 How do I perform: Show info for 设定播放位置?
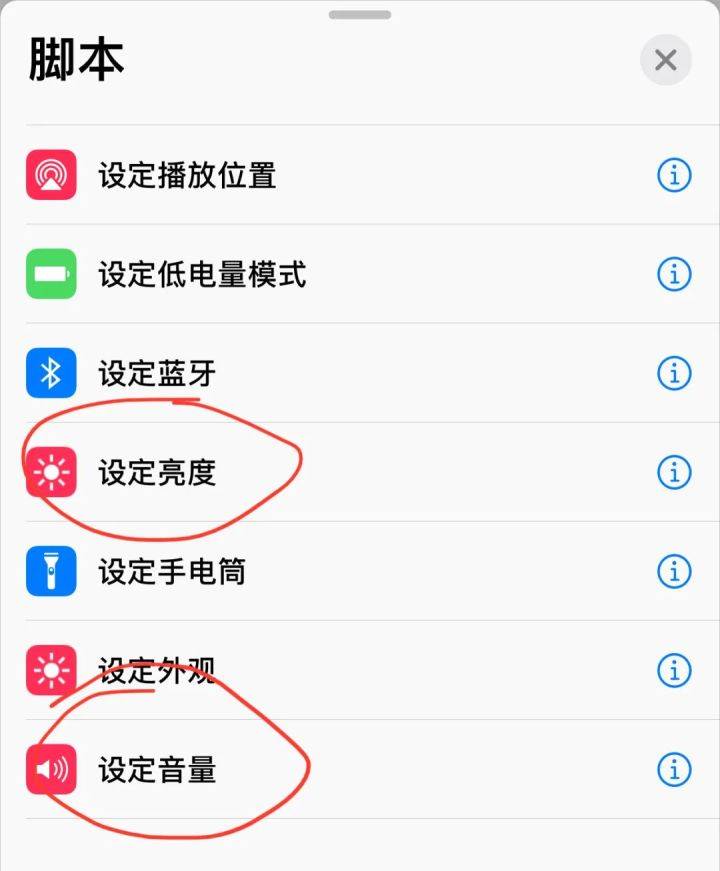tap(674, 176)
